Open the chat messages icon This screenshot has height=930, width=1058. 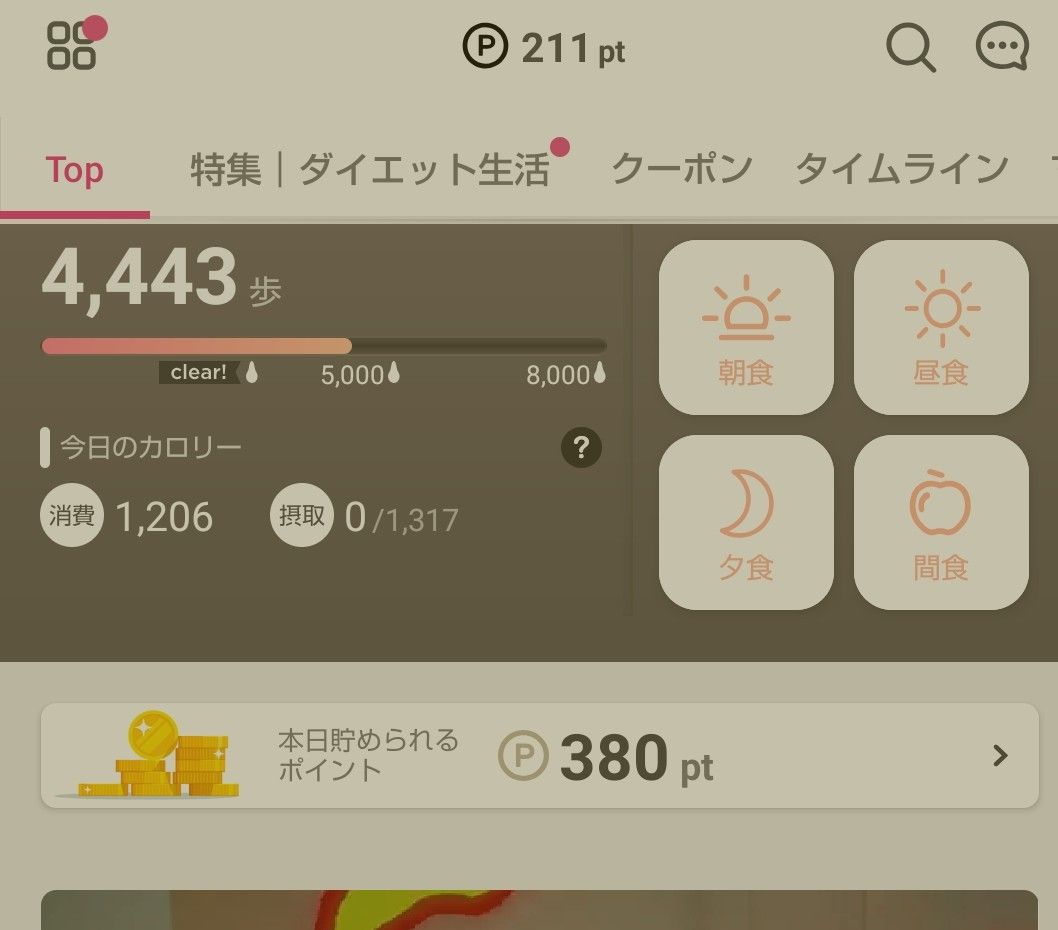[1001, 47]
